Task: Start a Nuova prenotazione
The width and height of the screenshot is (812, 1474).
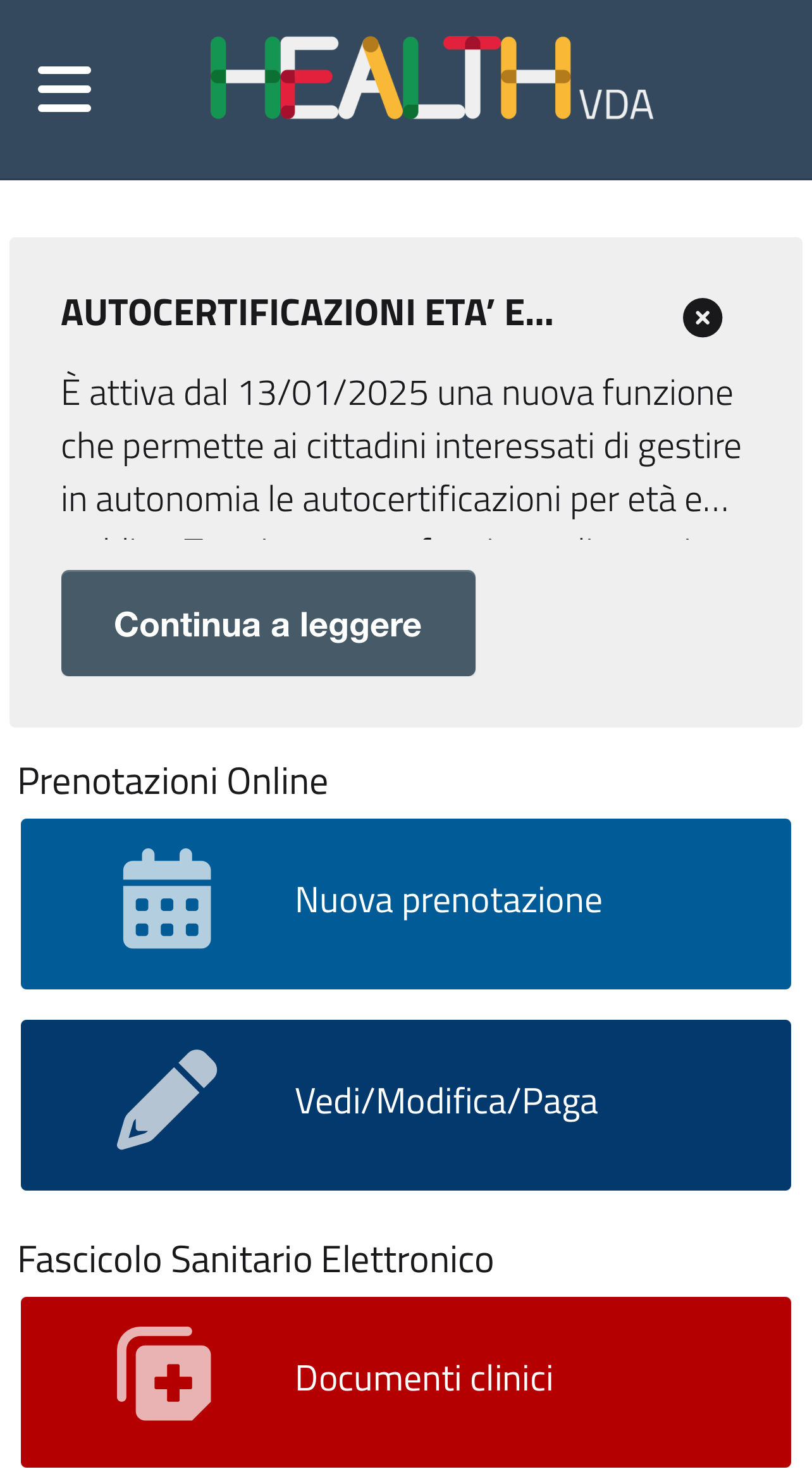Action: point(406,903)
